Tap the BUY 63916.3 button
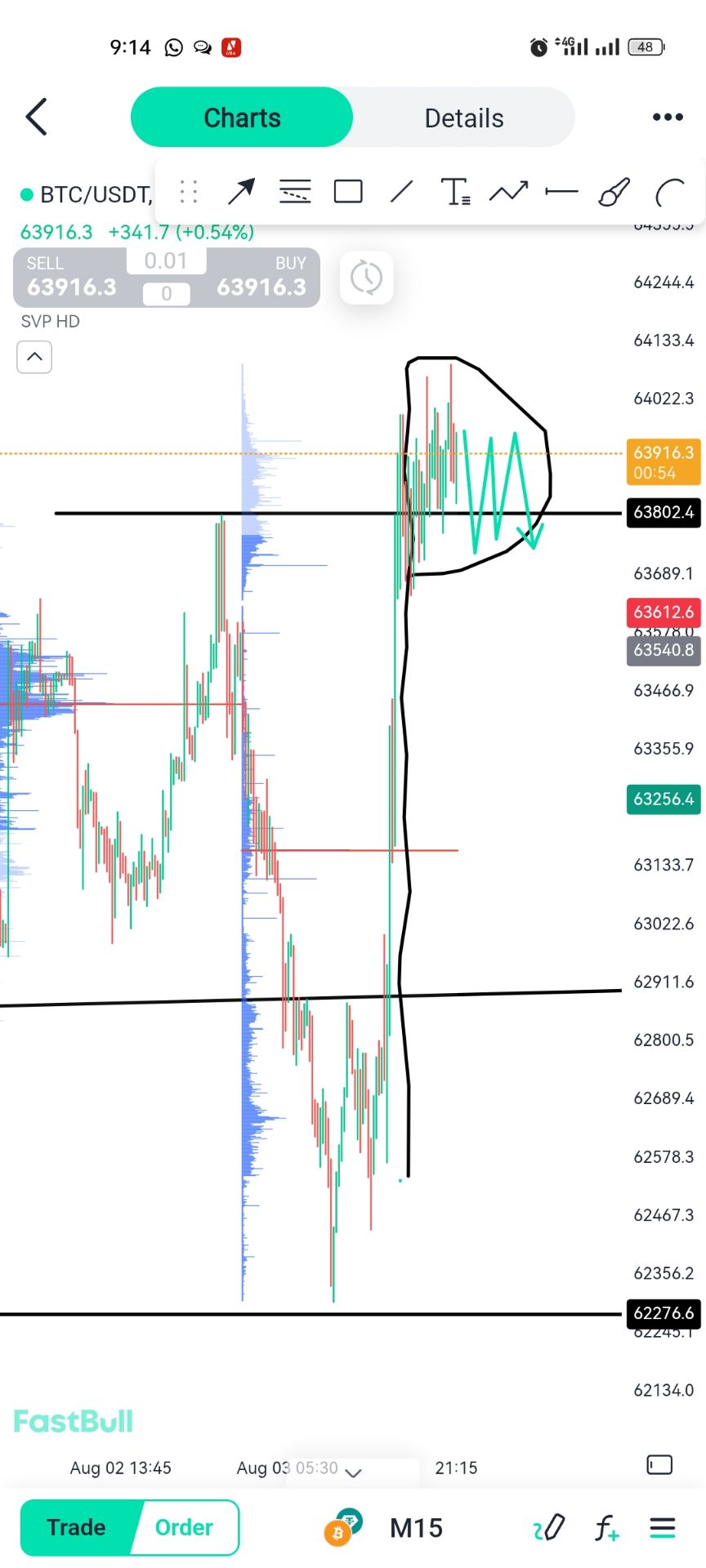Screen dimensions: 706x1568 pyautogui.click(x=261, y=278)
